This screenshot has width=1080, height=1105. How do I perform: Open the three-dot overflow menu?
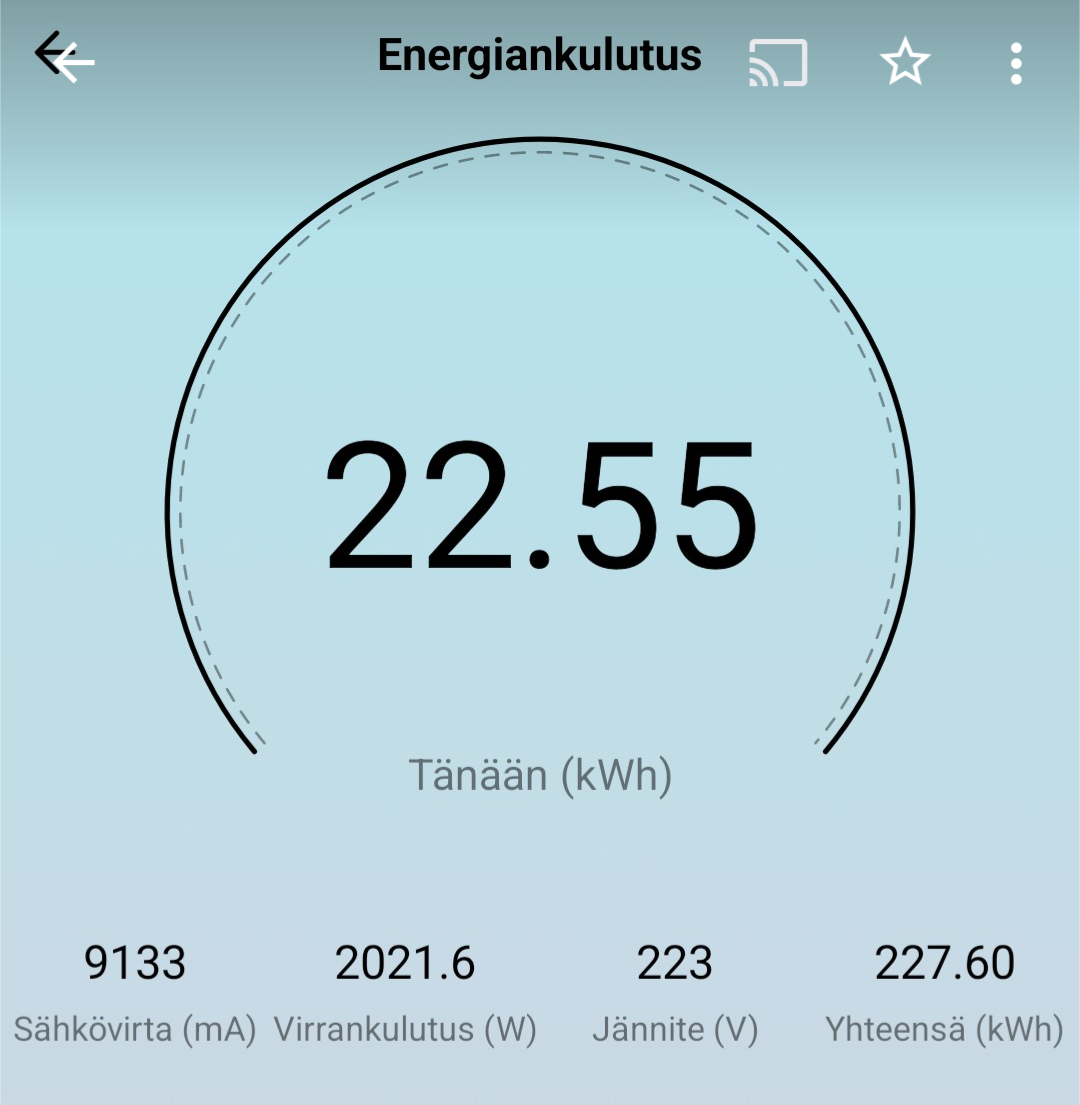[x=1016, y=64]
